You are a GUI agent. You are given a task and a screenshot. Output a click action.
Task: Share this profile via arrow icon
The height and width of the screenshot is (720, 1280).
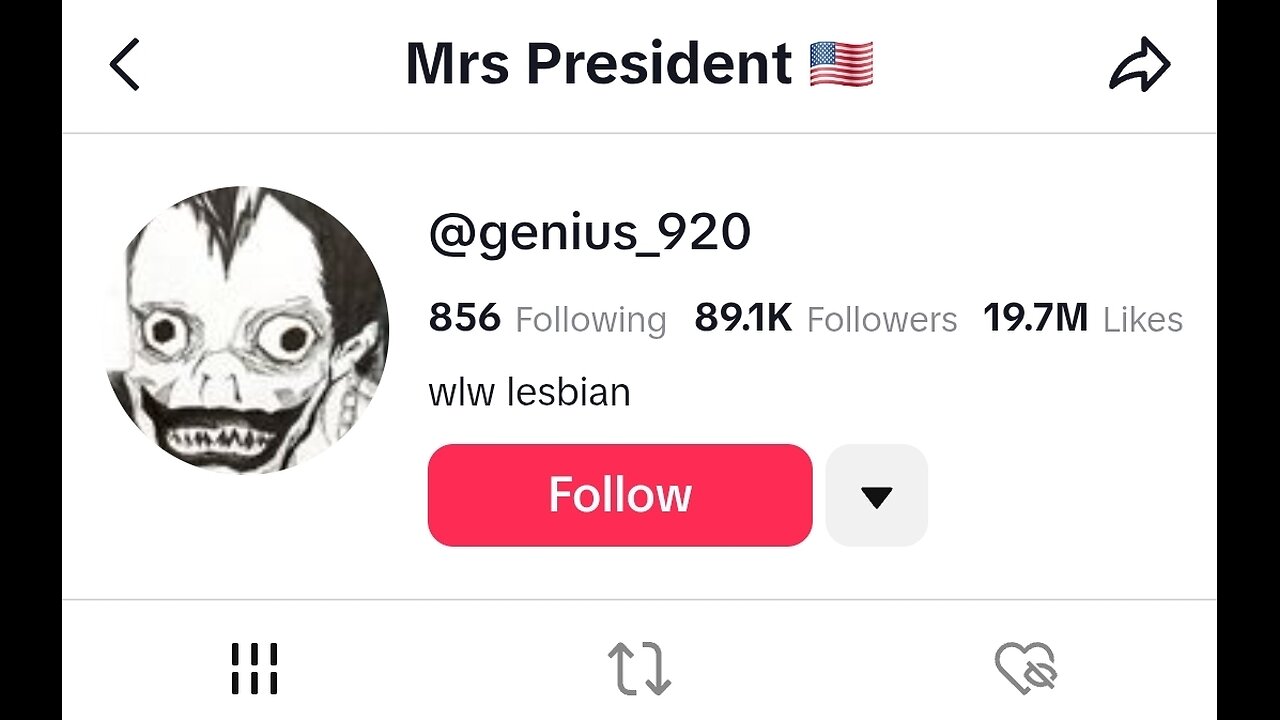tap(1140, 67)
